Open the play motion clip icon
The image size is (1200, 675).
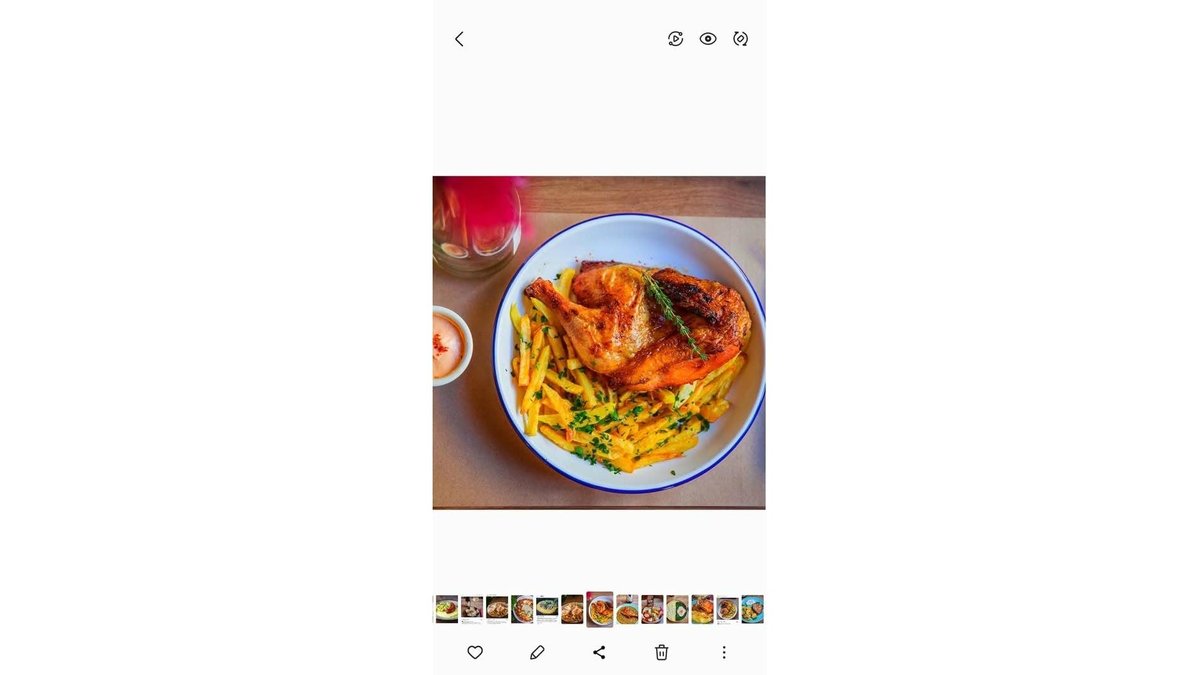[676, 39]
